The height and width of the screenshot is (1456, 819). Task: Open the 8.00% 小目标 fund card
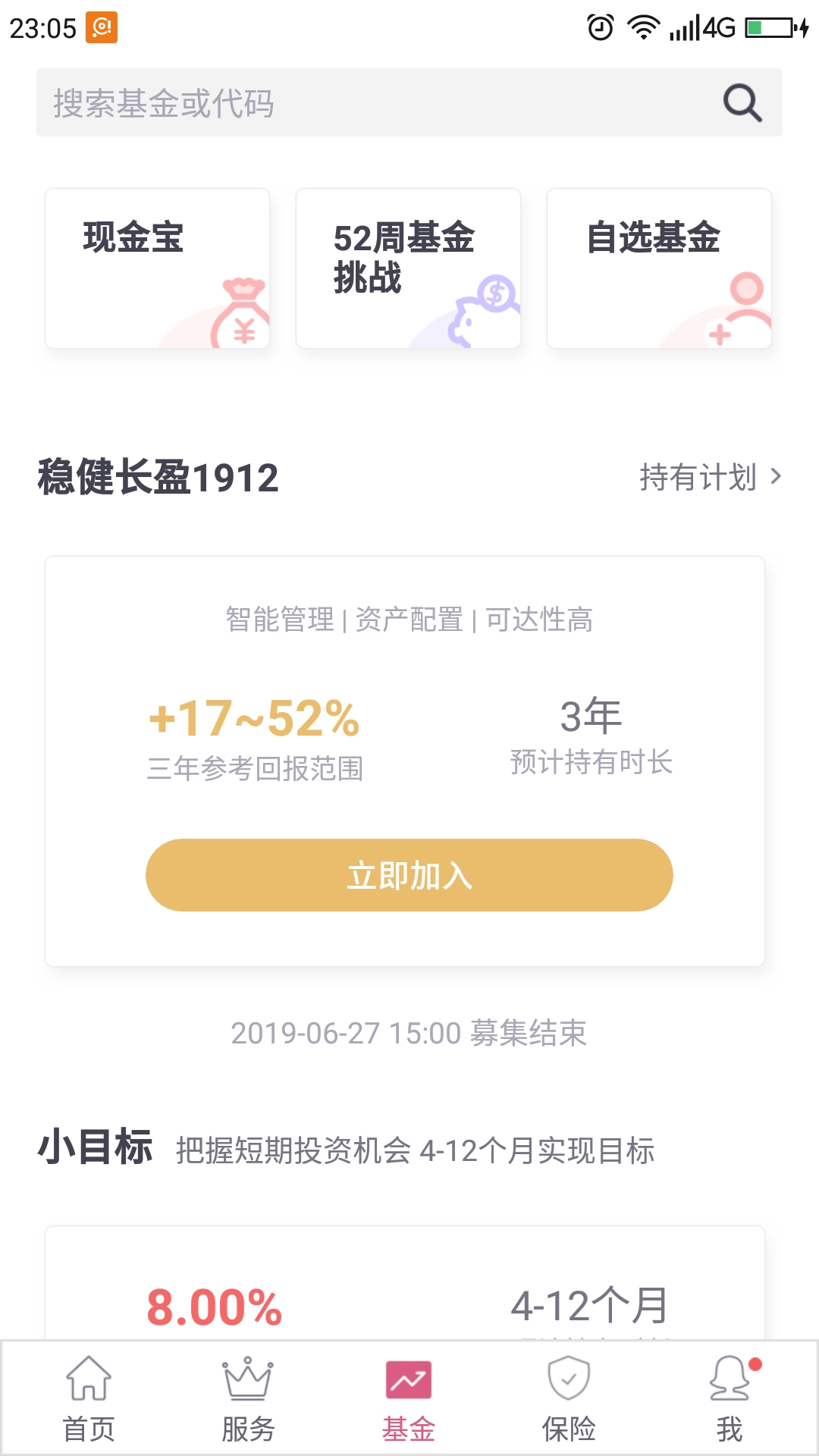[x=405, y=1283]
